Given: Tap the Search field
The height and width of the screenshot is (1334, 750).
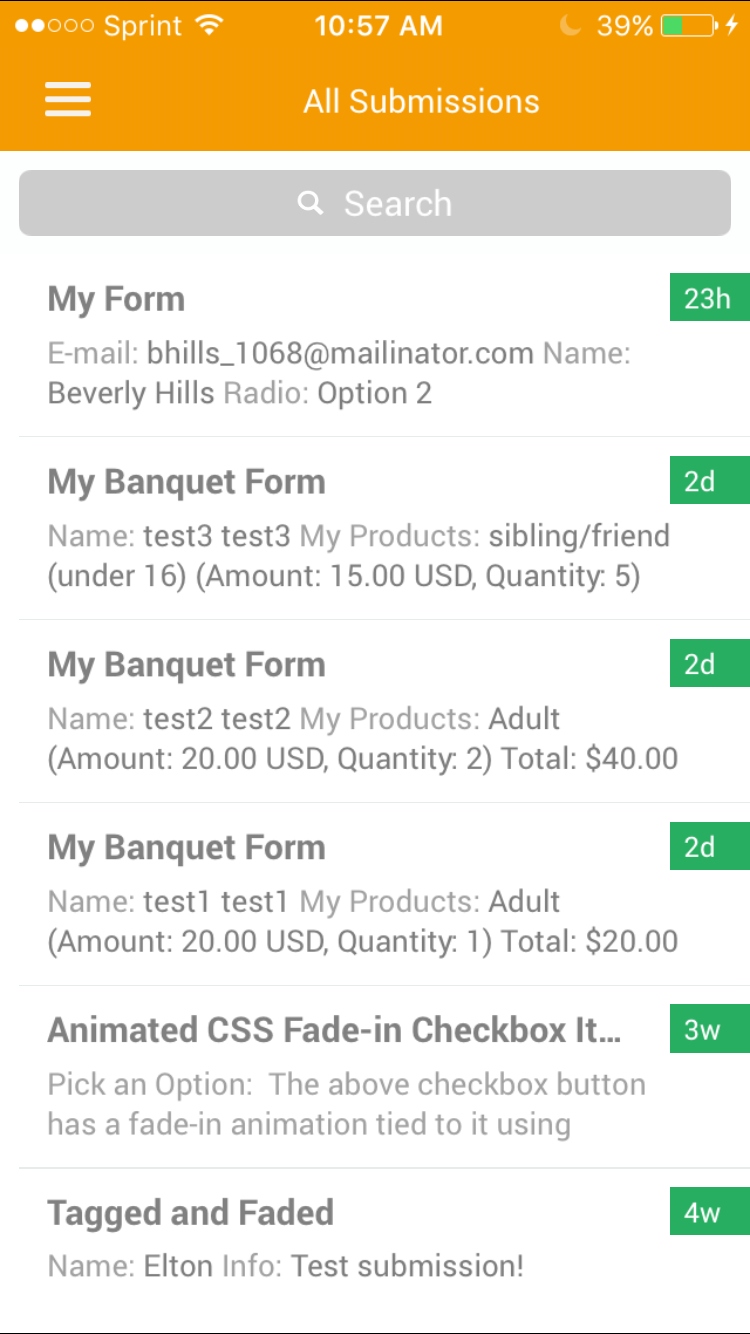Looking at the screenshot, I should pyautogui.click(x=375, y=203).
